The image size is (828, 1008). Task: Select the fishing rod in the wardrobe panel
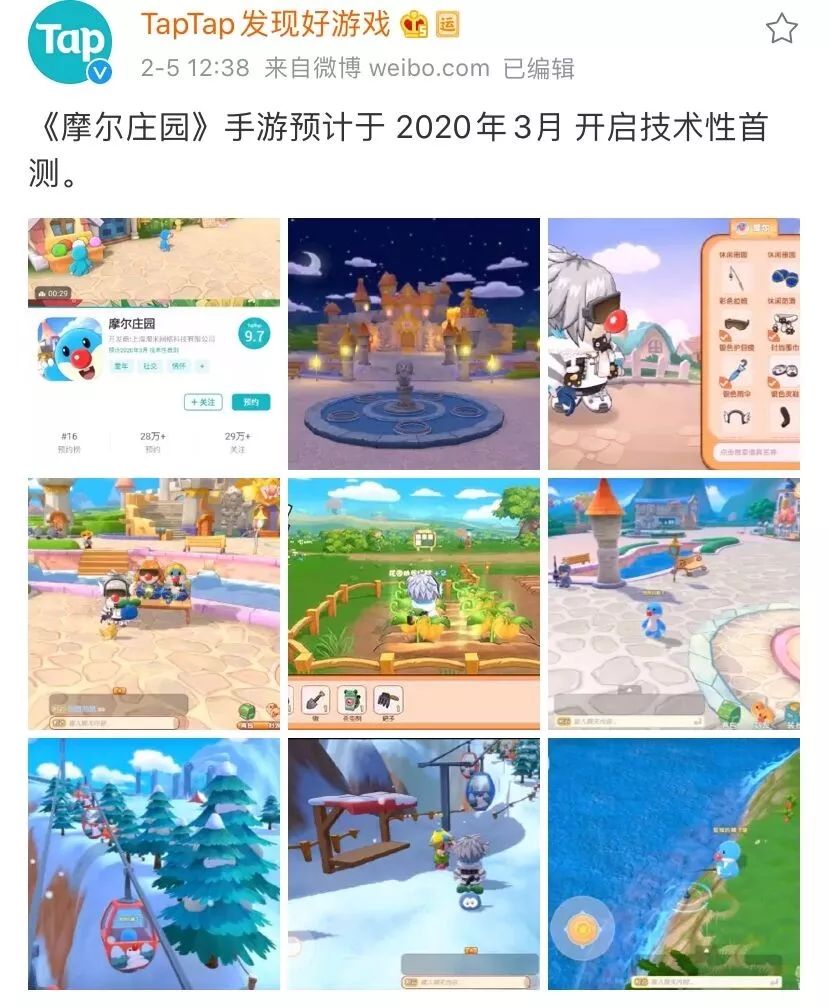click(735, 277)
